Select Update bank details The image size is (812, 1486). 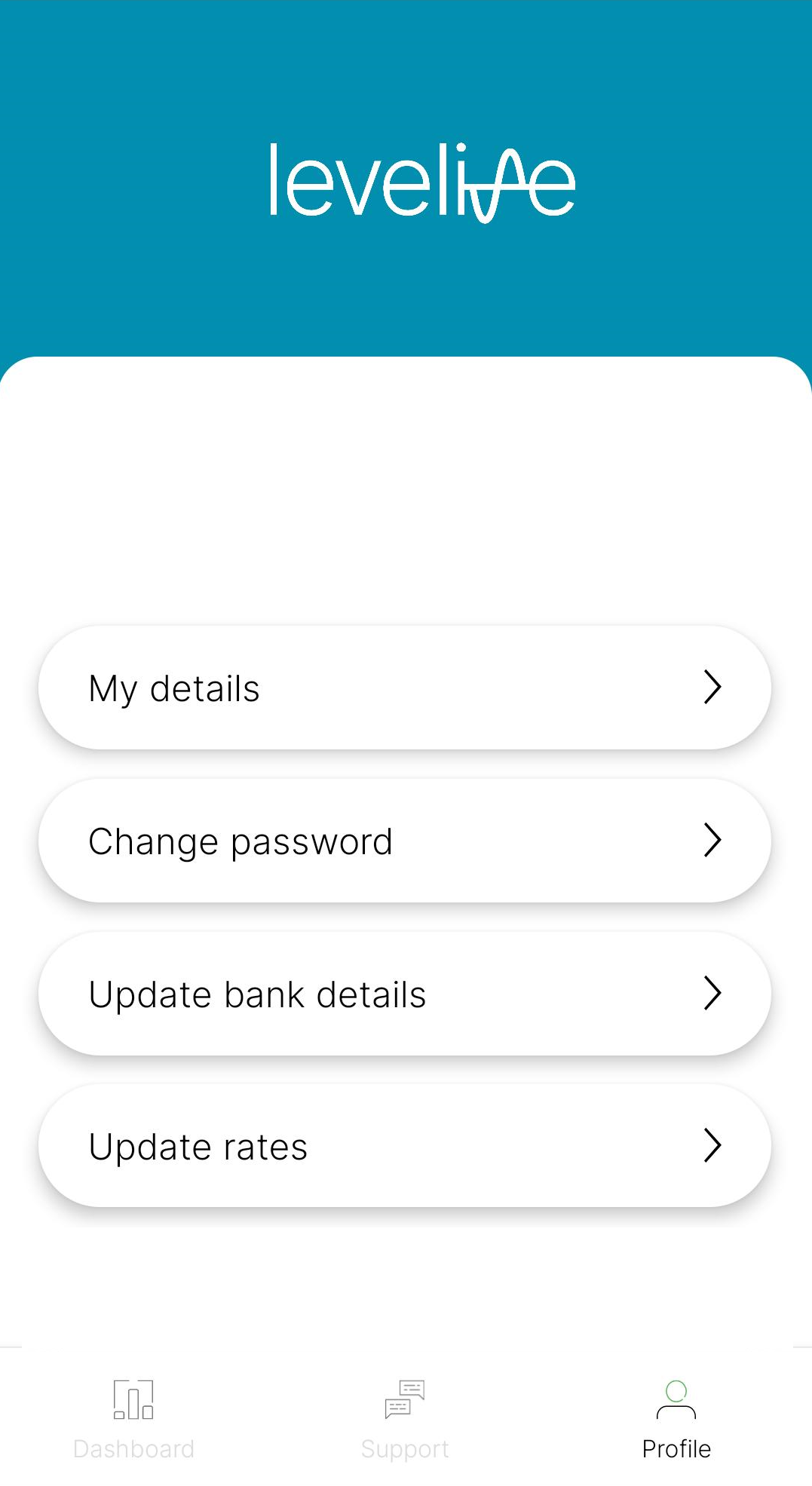tap(405, 994)
